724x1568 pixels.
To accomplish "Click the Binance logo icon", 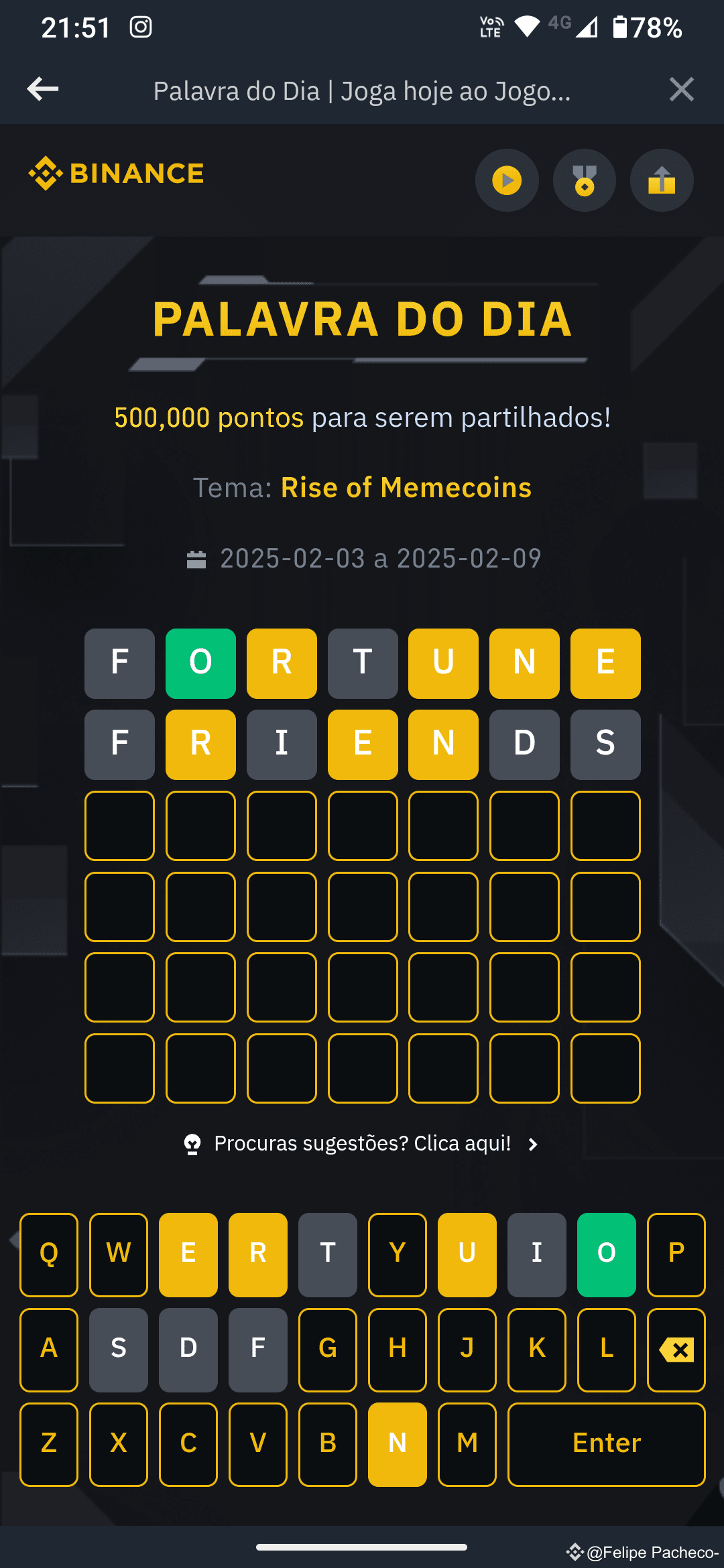I will click(x=44, y=174).
